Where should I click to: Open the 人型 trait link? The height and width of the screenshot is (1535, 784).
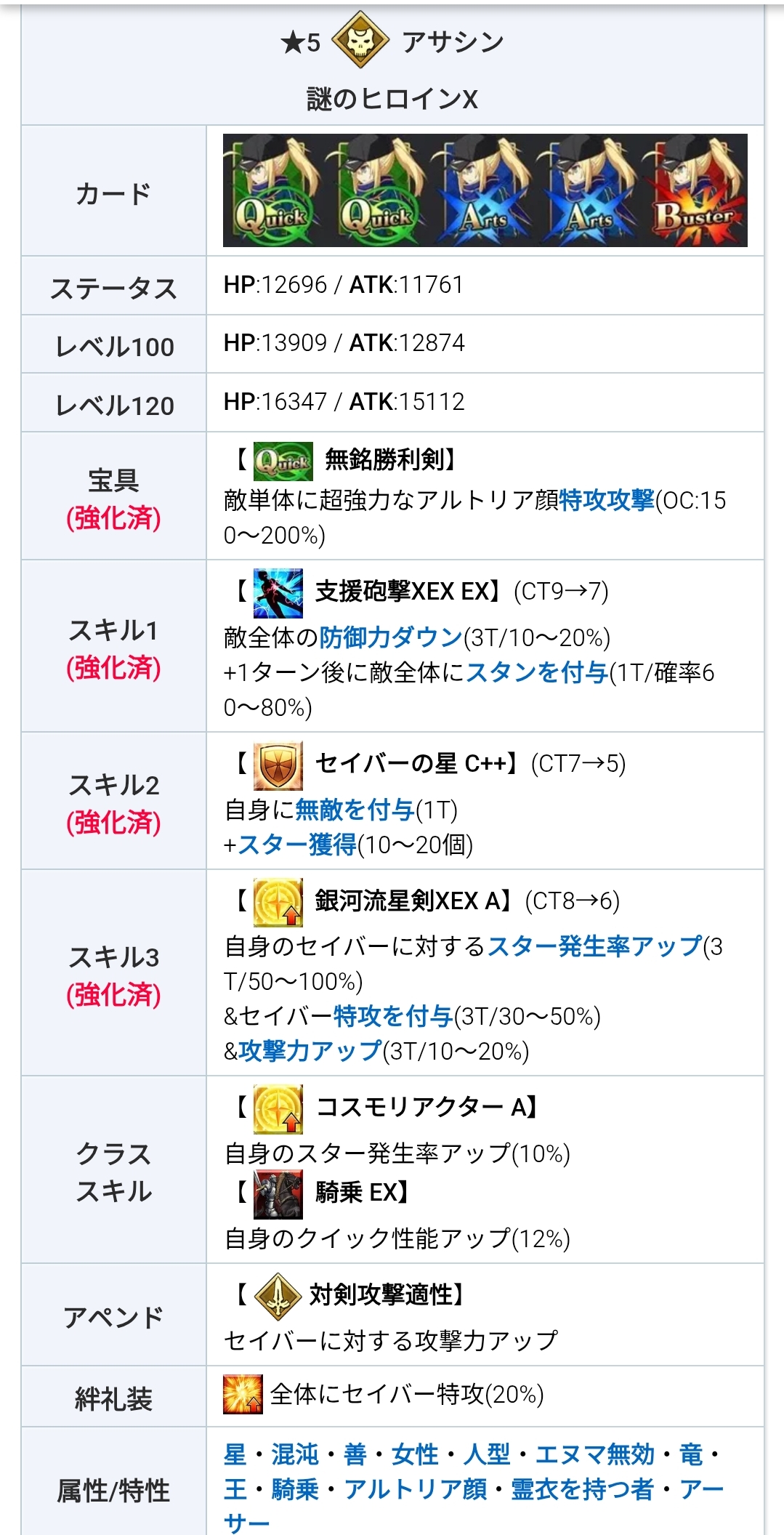coord(487,1454)
